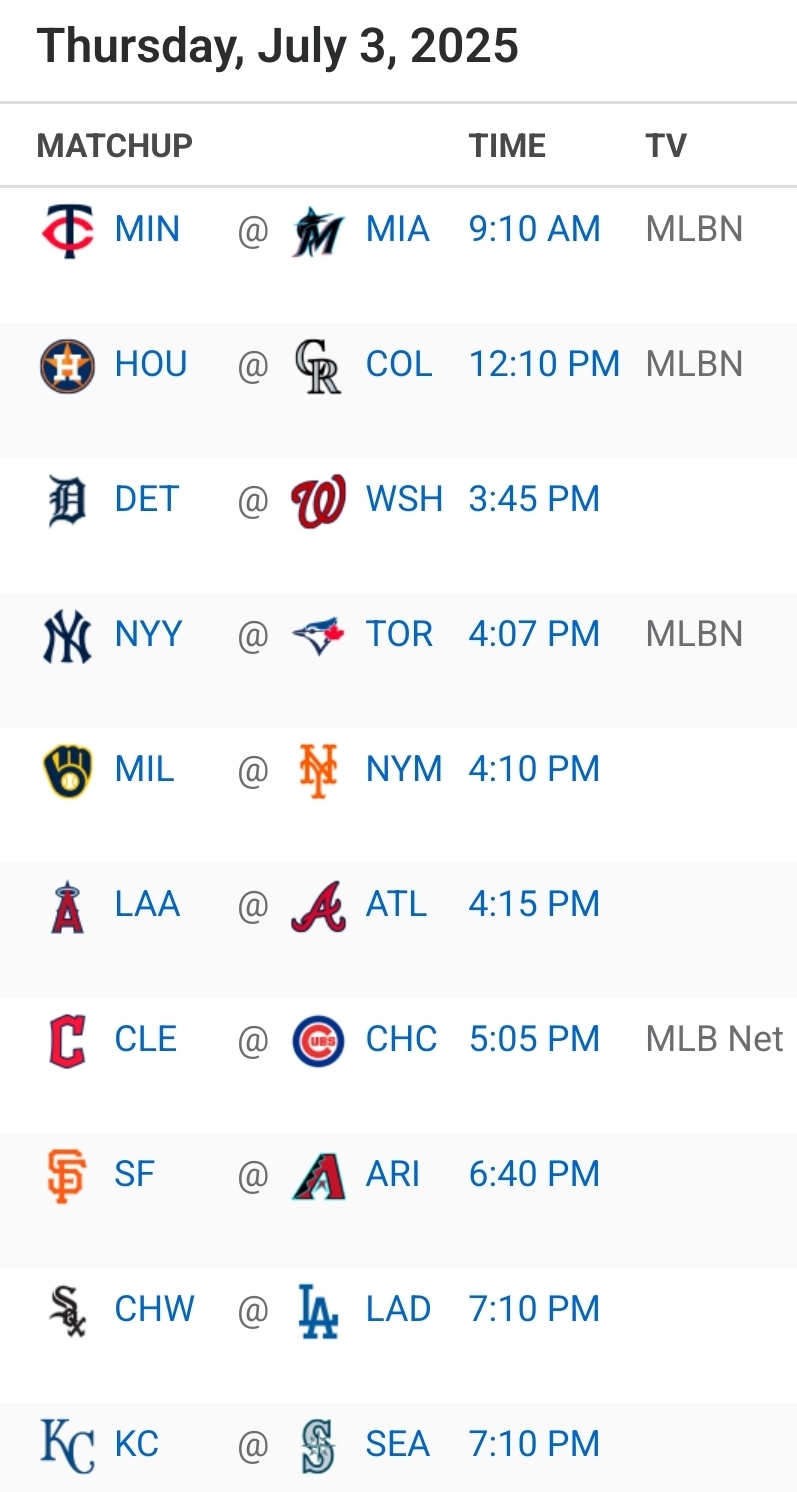Image resolution: width=797 pixels, height=1492 pixels.
Task: Open the LAD team link
Action: coord(398,1309)
